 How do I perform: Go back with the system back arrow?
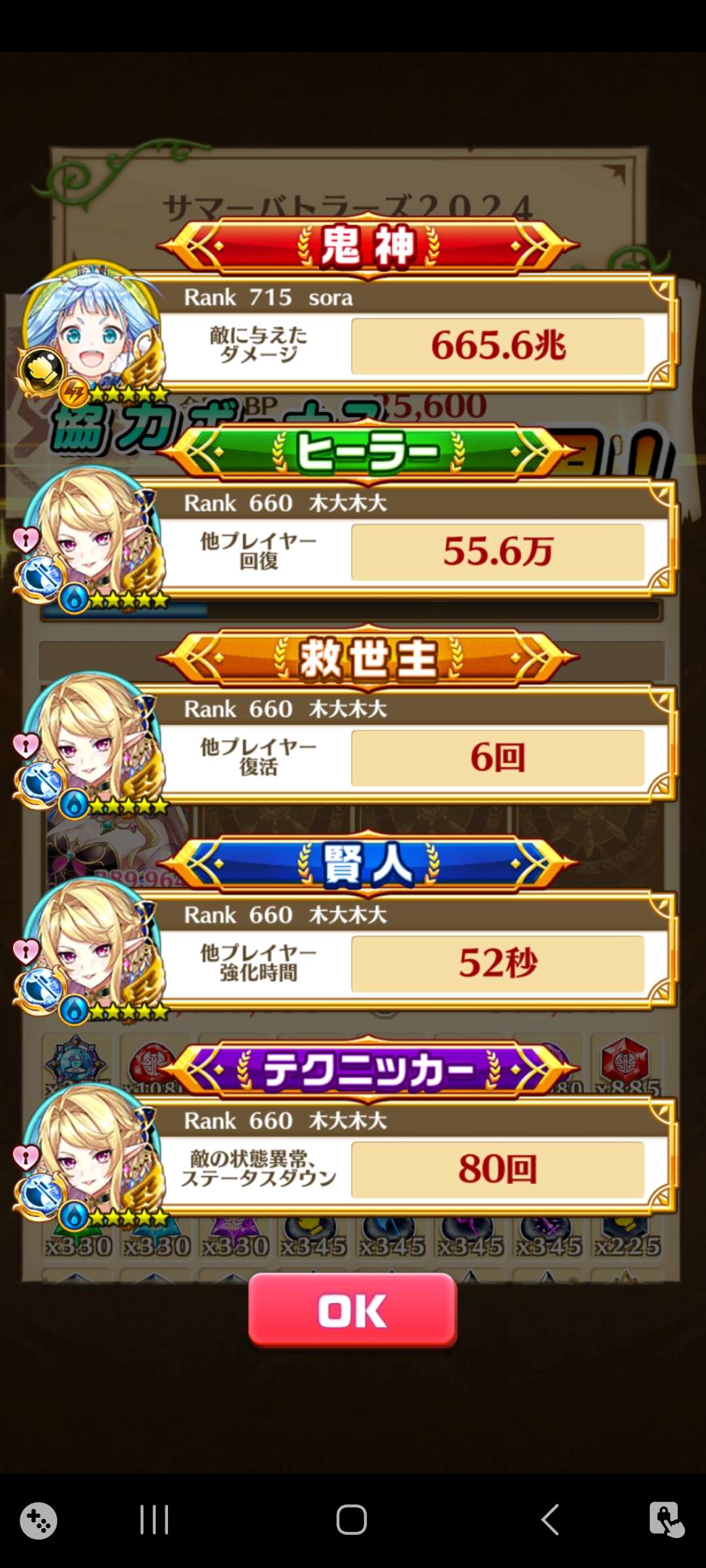coord(550,1519)
